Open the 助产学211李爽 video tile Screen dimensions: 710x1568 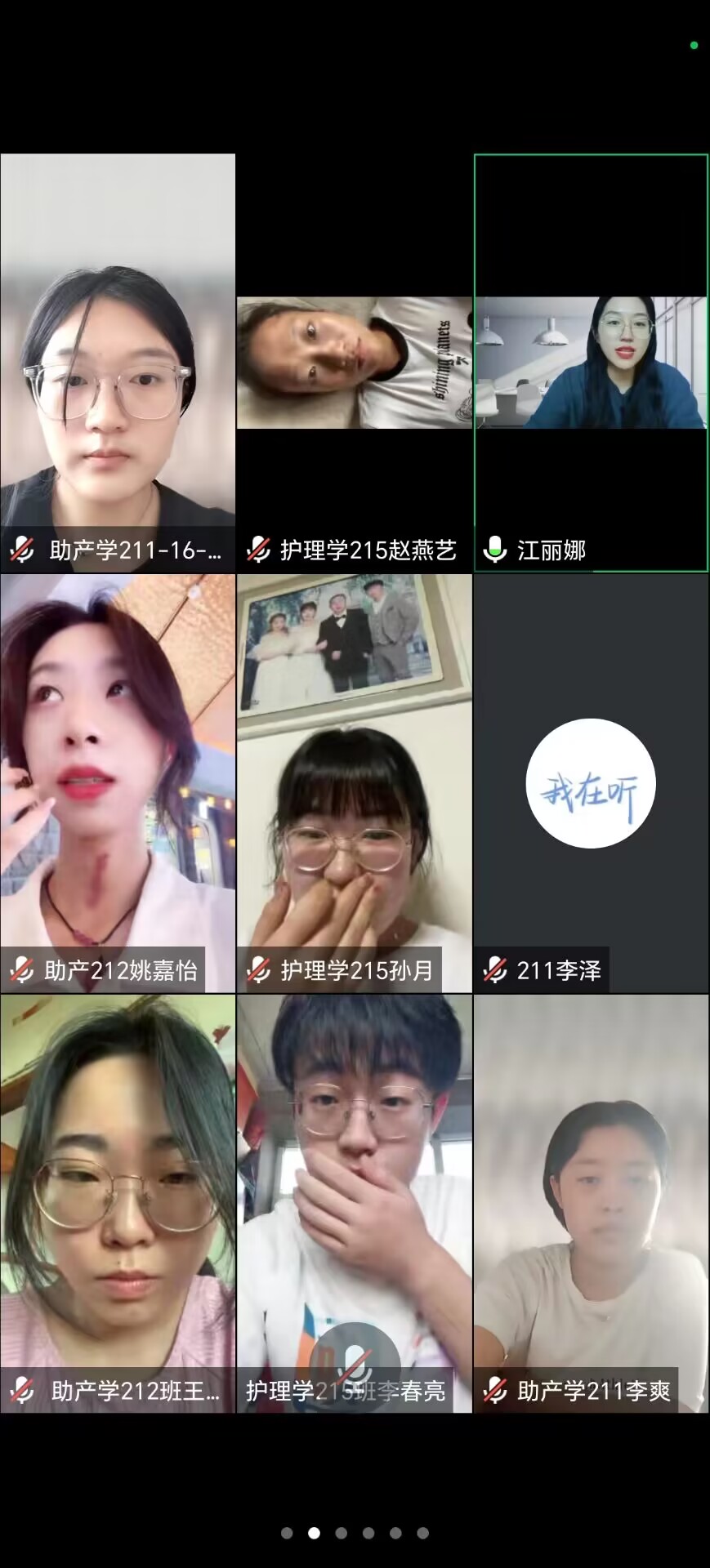coord(591,1202)
